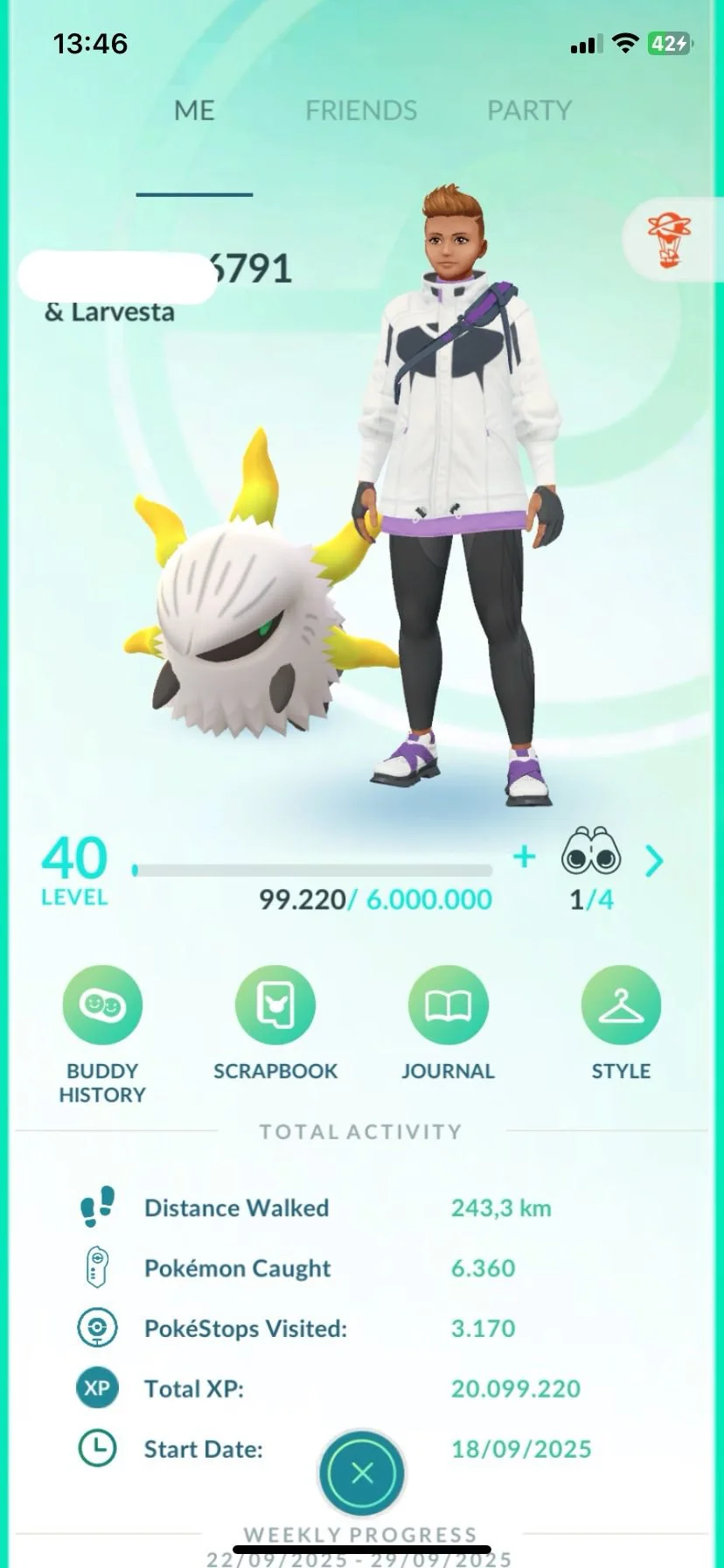The width and height of the screenshot is (724, 1568).
Task: Open the binoculars research arrow
Action: (654, 861)
